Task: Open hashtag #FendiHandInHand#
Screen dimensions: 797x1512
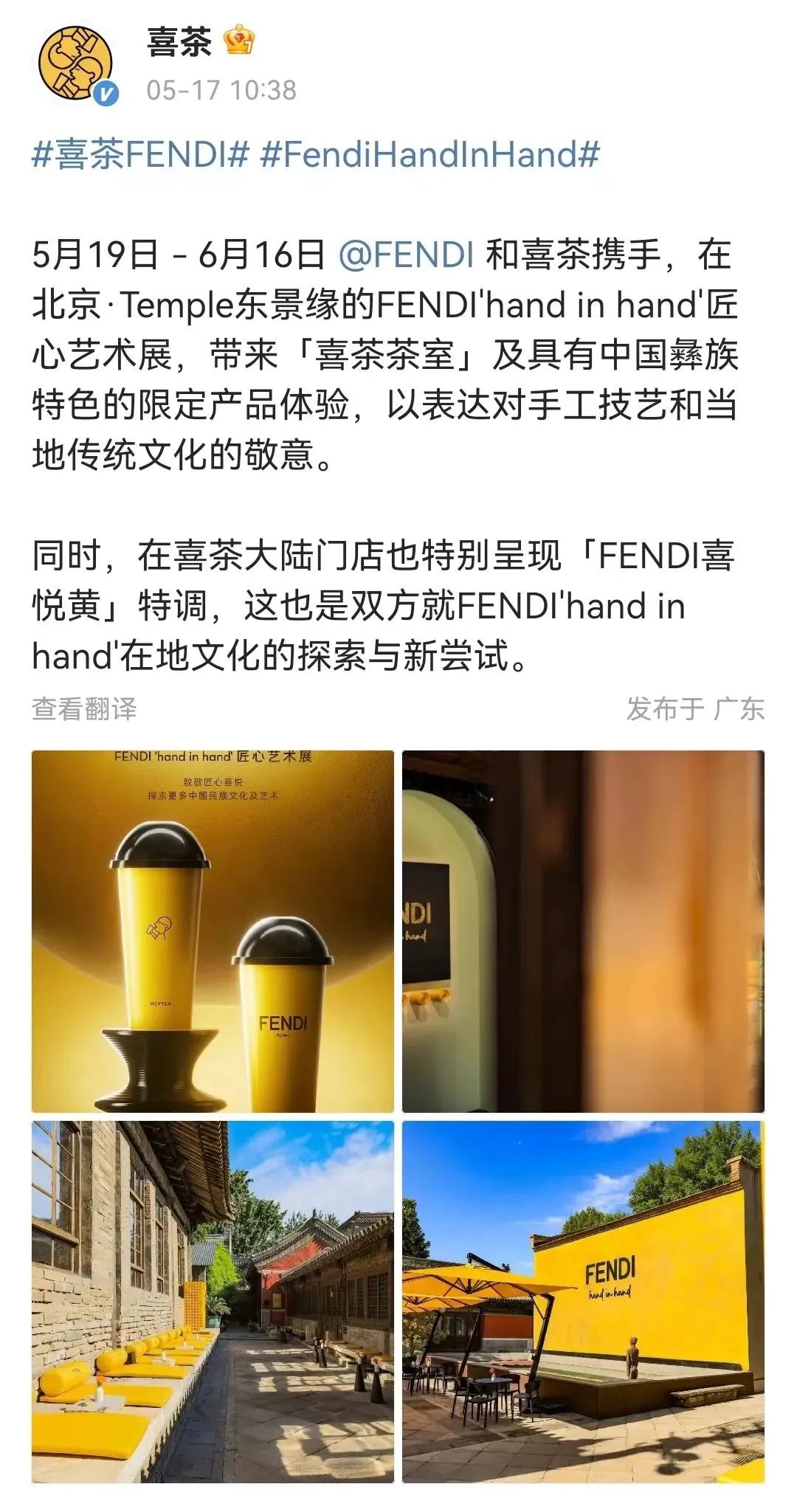Action: pyautogui.click(x=429, y=155)
